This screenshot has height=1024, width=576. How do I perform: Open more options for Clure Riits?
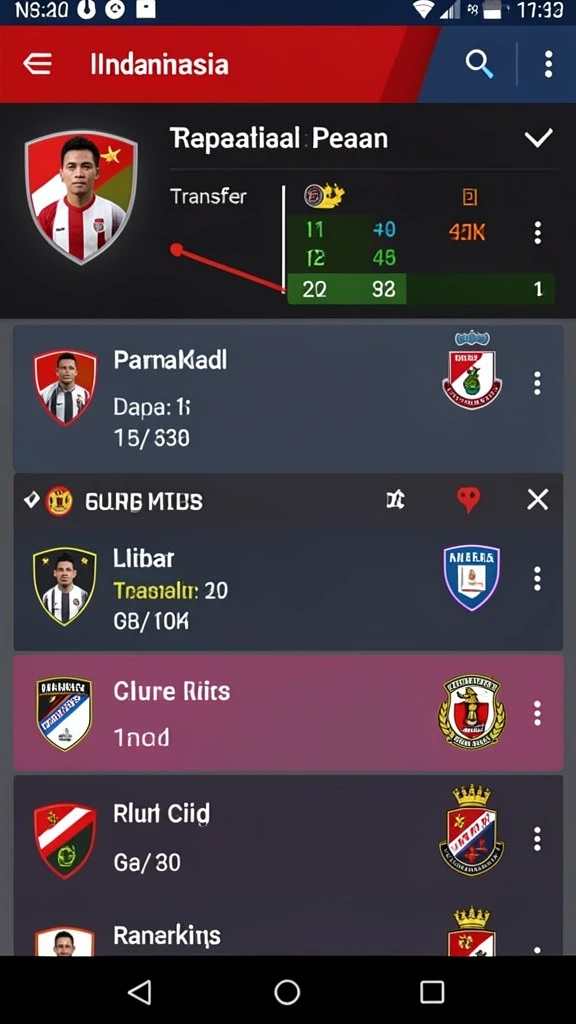point(537,713)
